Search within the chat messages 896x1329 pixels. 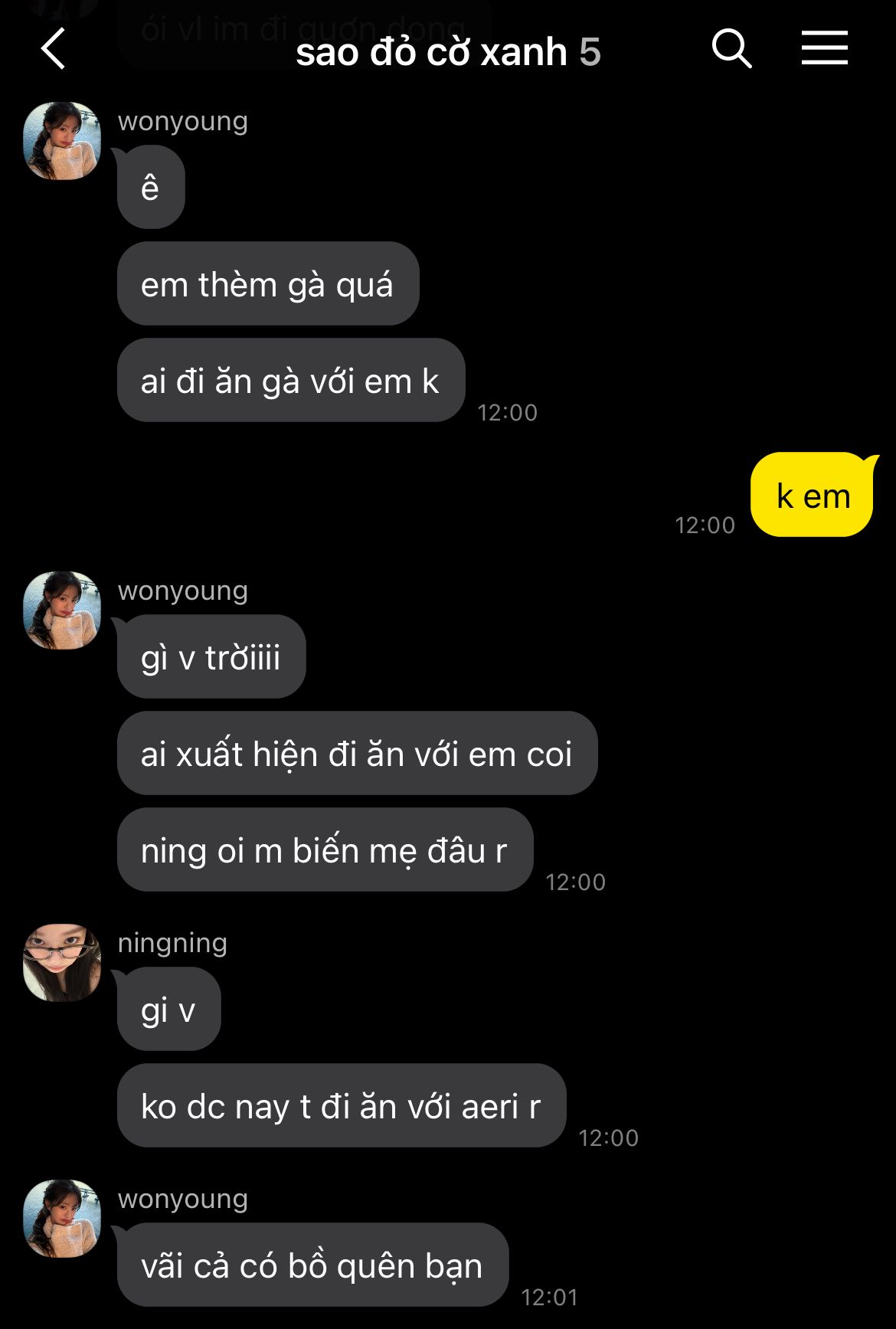coord(731,49)
